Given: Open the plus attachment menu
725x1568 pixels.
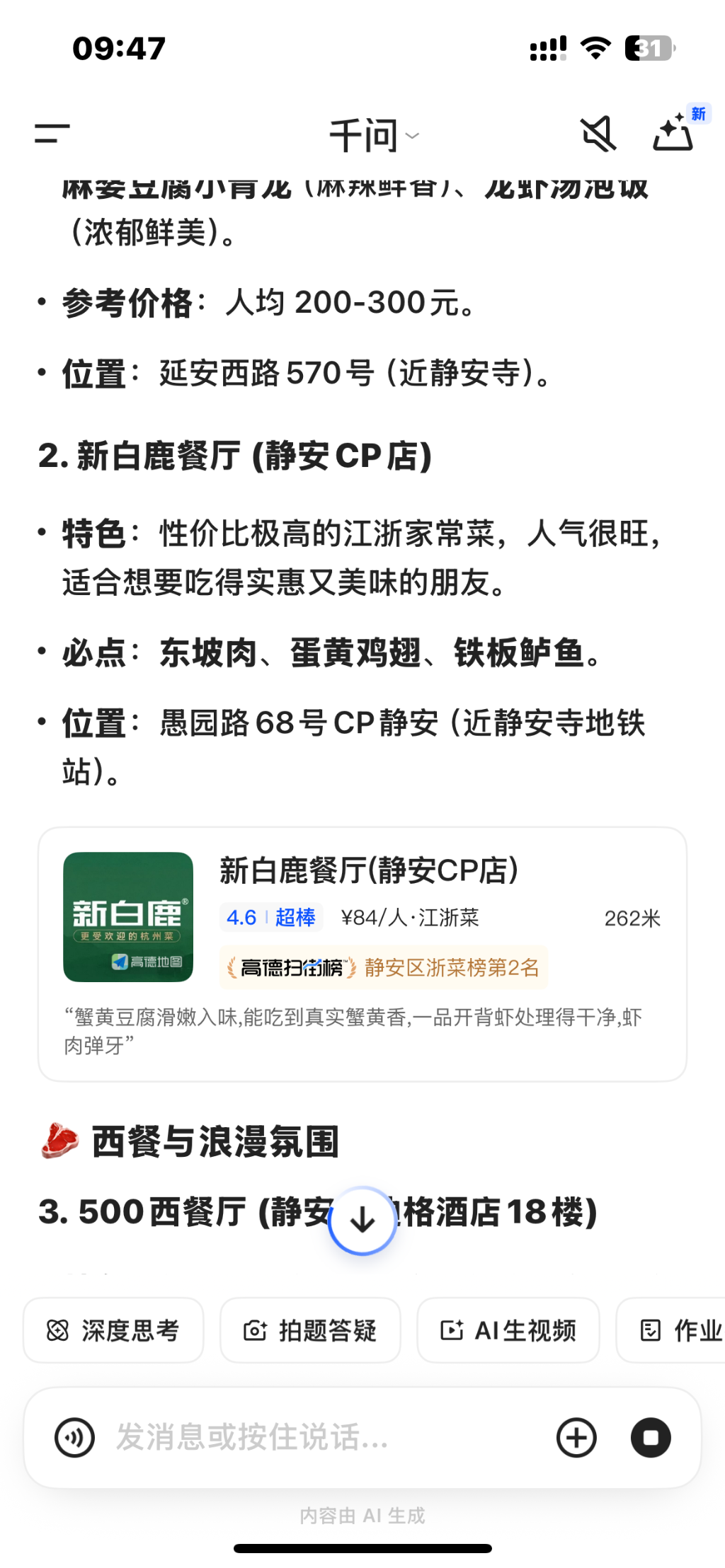Looking at the screenshot, I should coord(576,1437).
